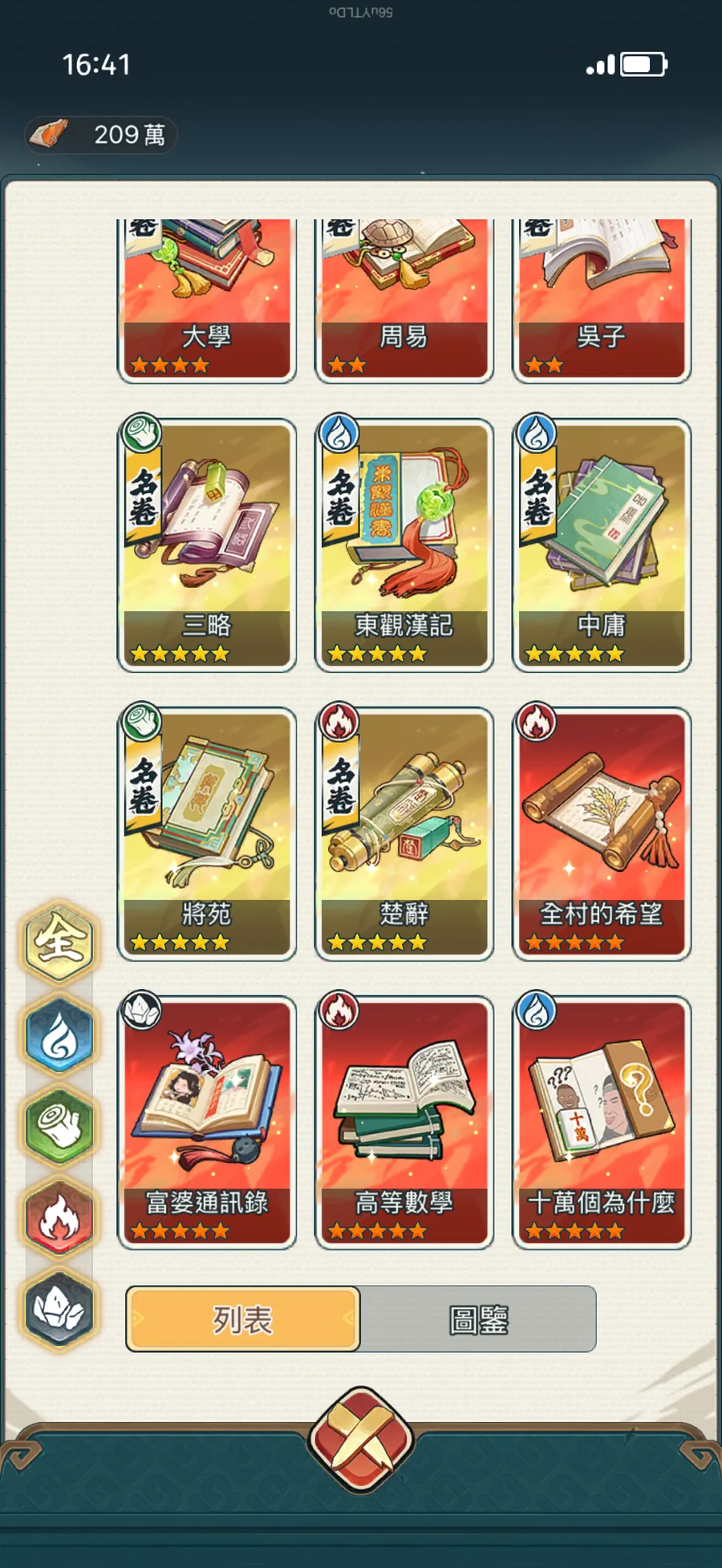Select the 富婆通訊錄 book card

point(207,1122)
